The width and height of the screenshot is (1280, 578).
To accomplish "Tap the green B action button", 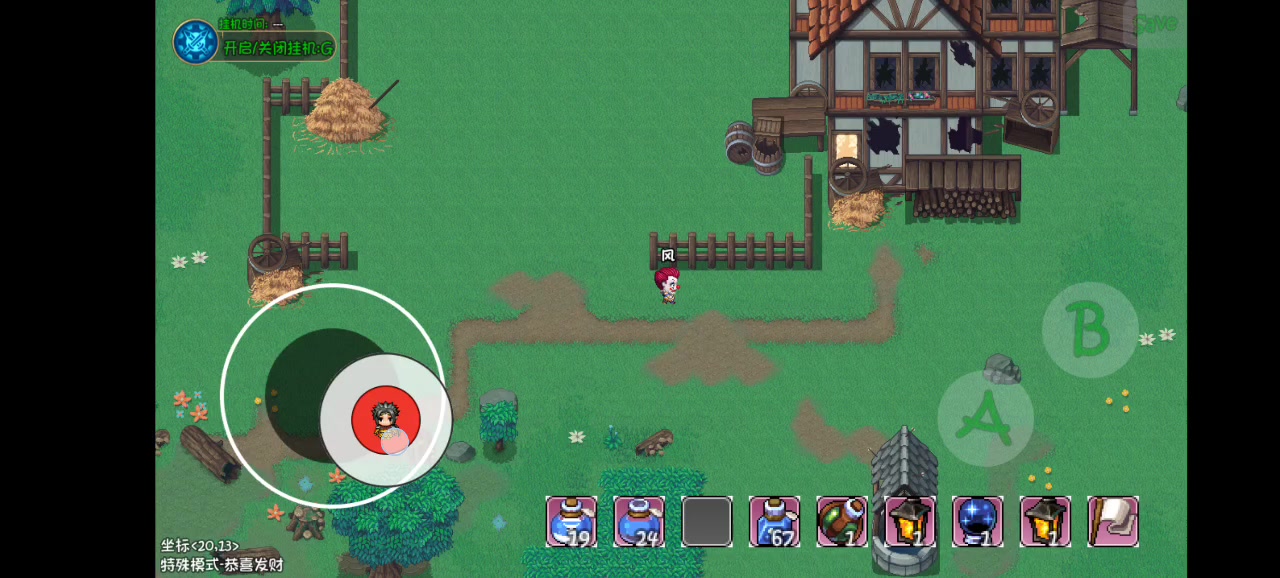I will [1089, 329].
